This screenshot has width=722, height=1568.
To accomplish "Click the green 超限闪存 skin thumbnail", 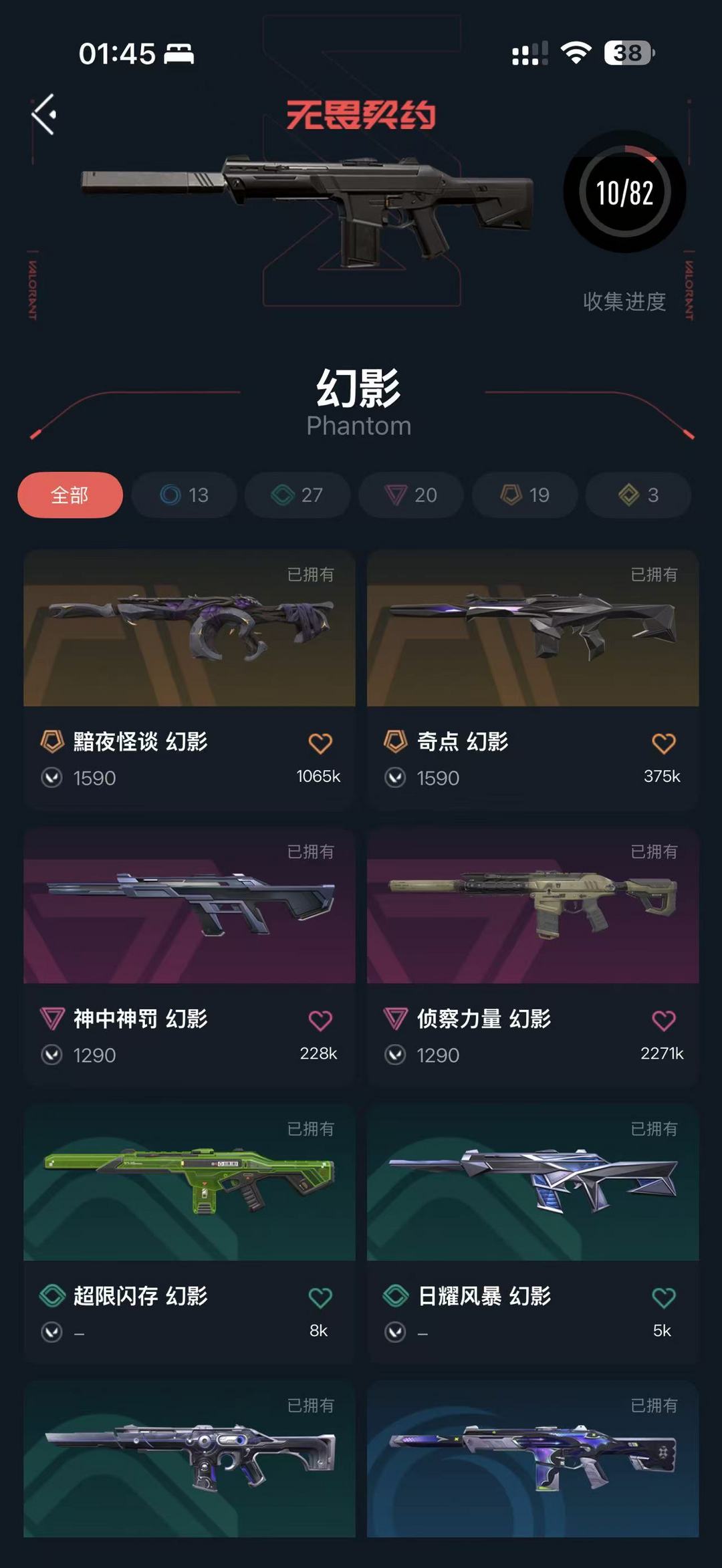I will pyautogui.click(x=190, y=1186).
